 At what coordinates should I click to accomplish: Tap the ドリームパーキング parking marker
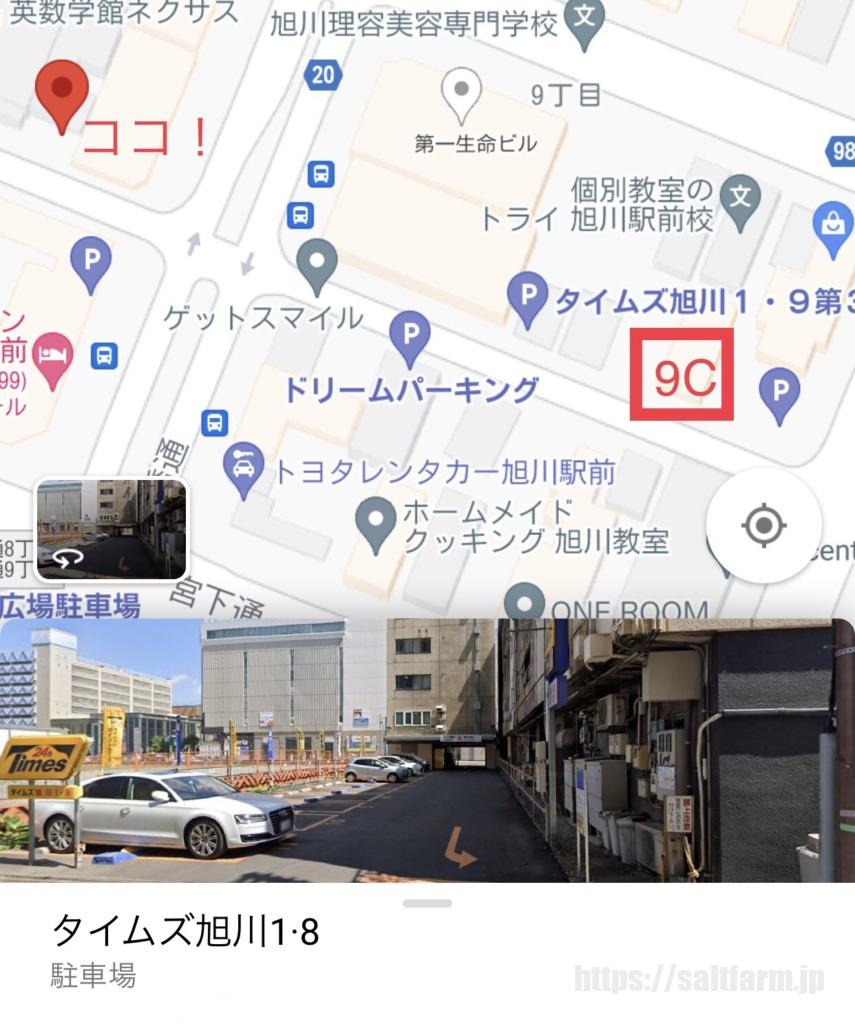pyautogui.click(x=409, y=336)
